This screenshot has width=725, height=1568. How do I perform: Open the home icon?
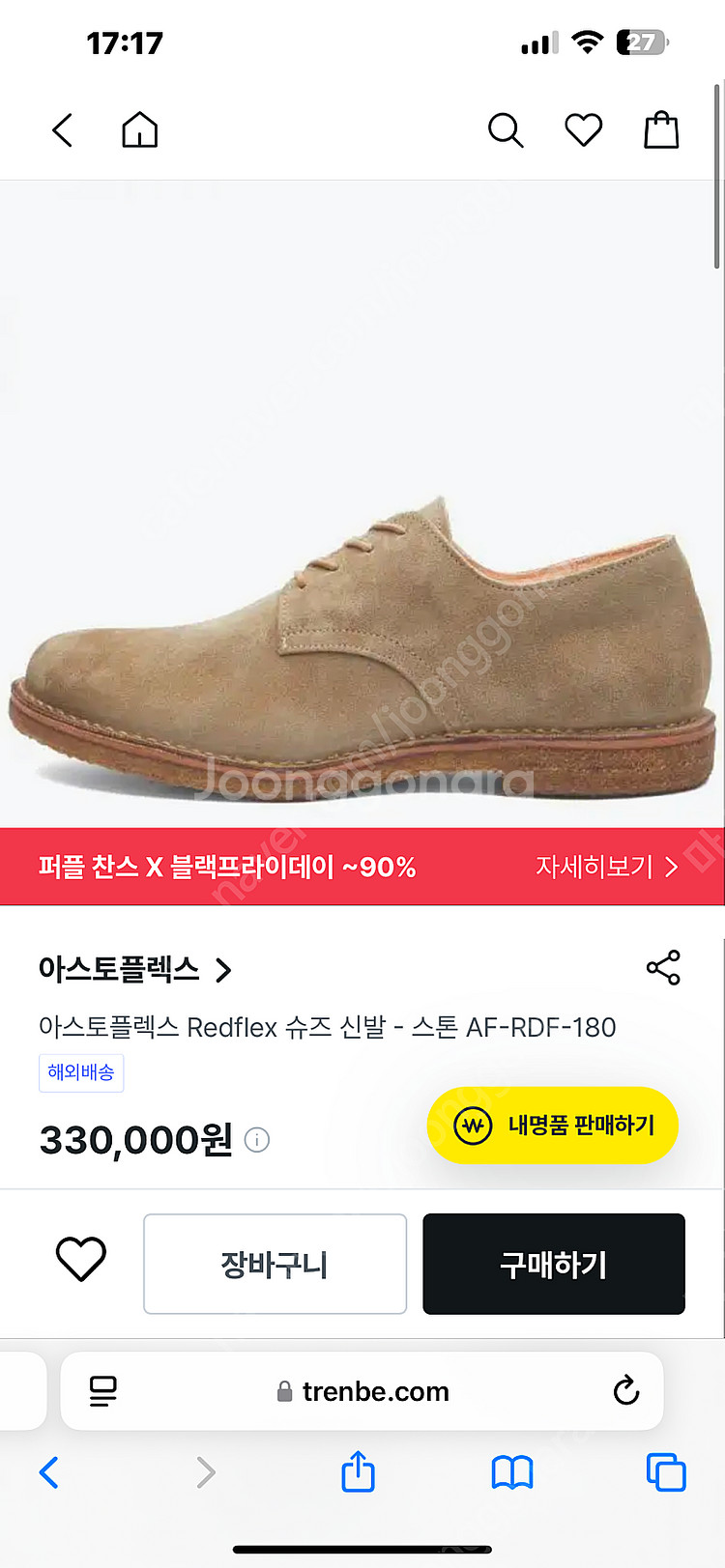(139, 129)
